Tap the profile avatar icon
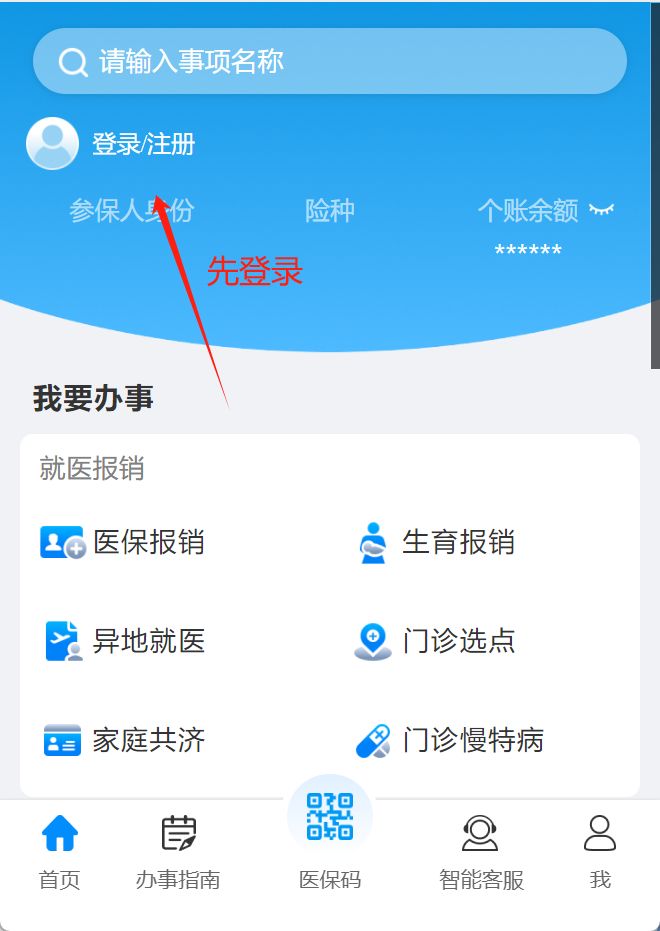Screen dimensions: 660x931 tap(52, 144)
